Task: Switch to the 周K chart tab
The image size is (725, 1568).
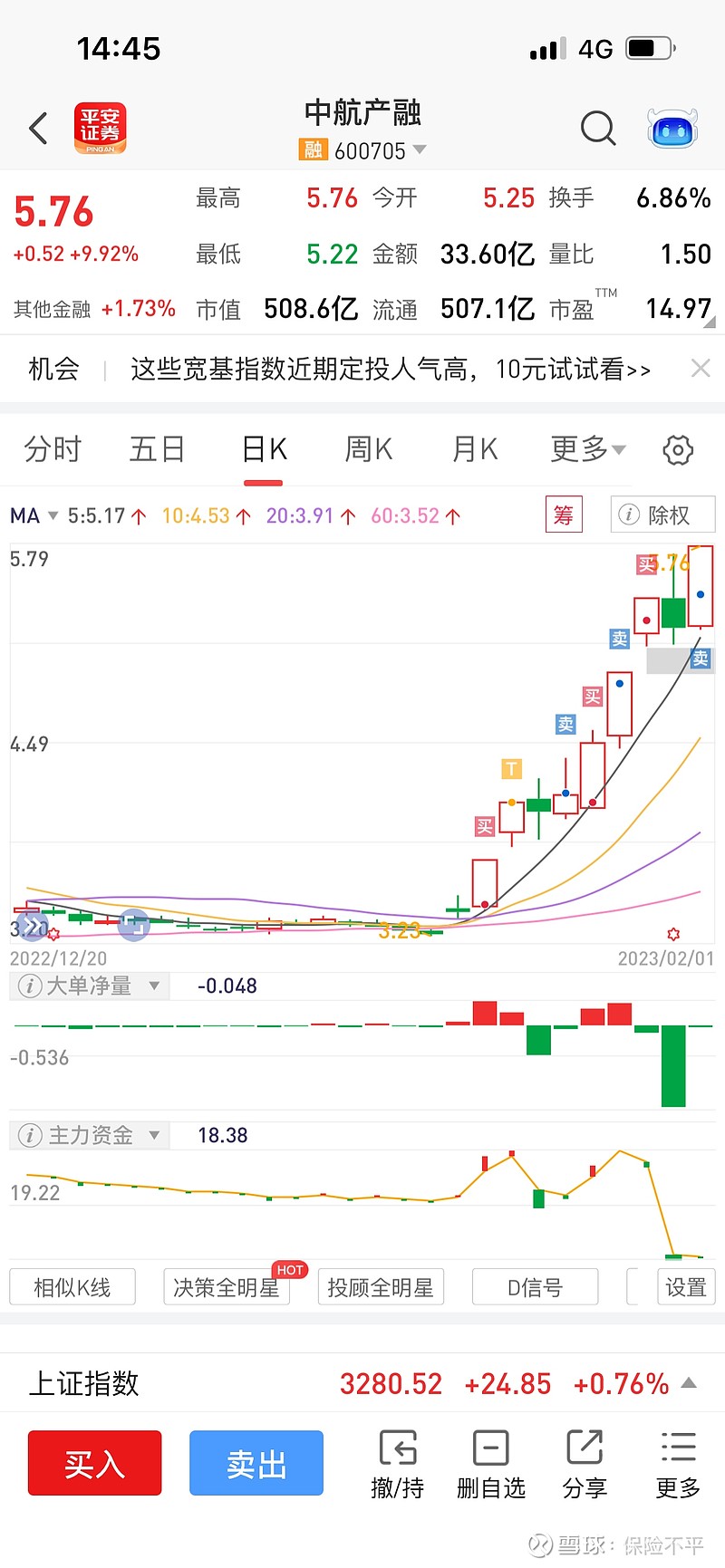Action: tap(368, 449)
